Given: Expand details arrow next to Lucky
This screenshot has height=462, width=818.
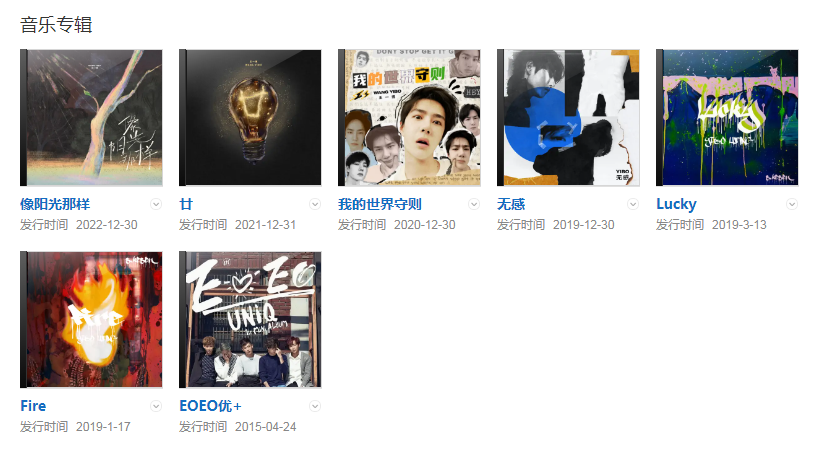Looking at the screenshot, I should click(792, 204).
